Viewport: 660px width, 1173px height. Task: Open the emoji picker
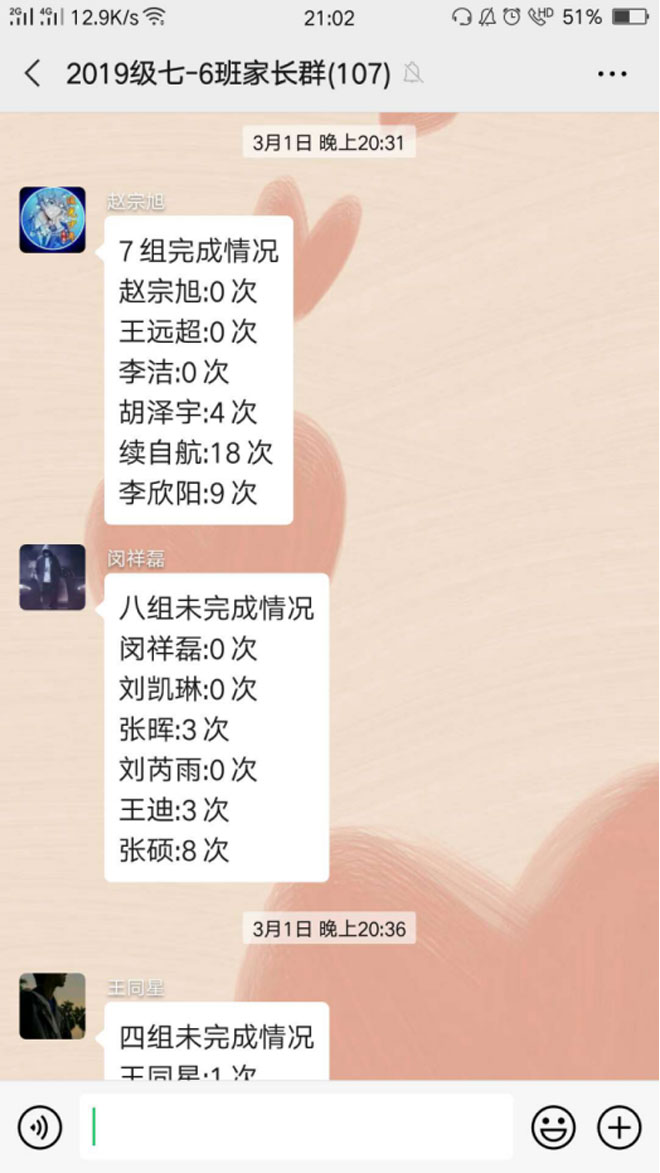pos(553,1127)
